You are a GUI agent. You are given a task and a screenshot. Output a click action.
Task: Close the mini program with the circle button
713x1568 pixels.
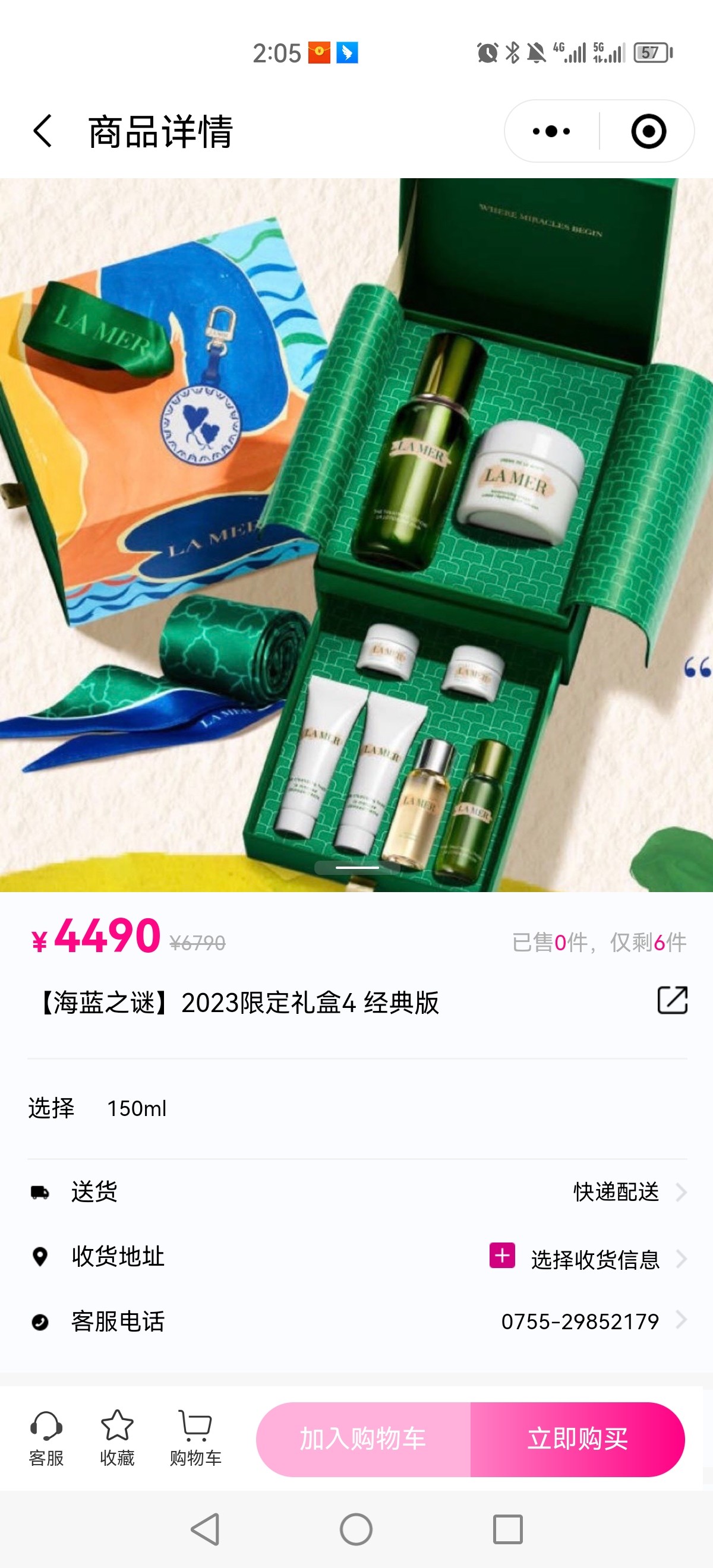coord(648,131)
